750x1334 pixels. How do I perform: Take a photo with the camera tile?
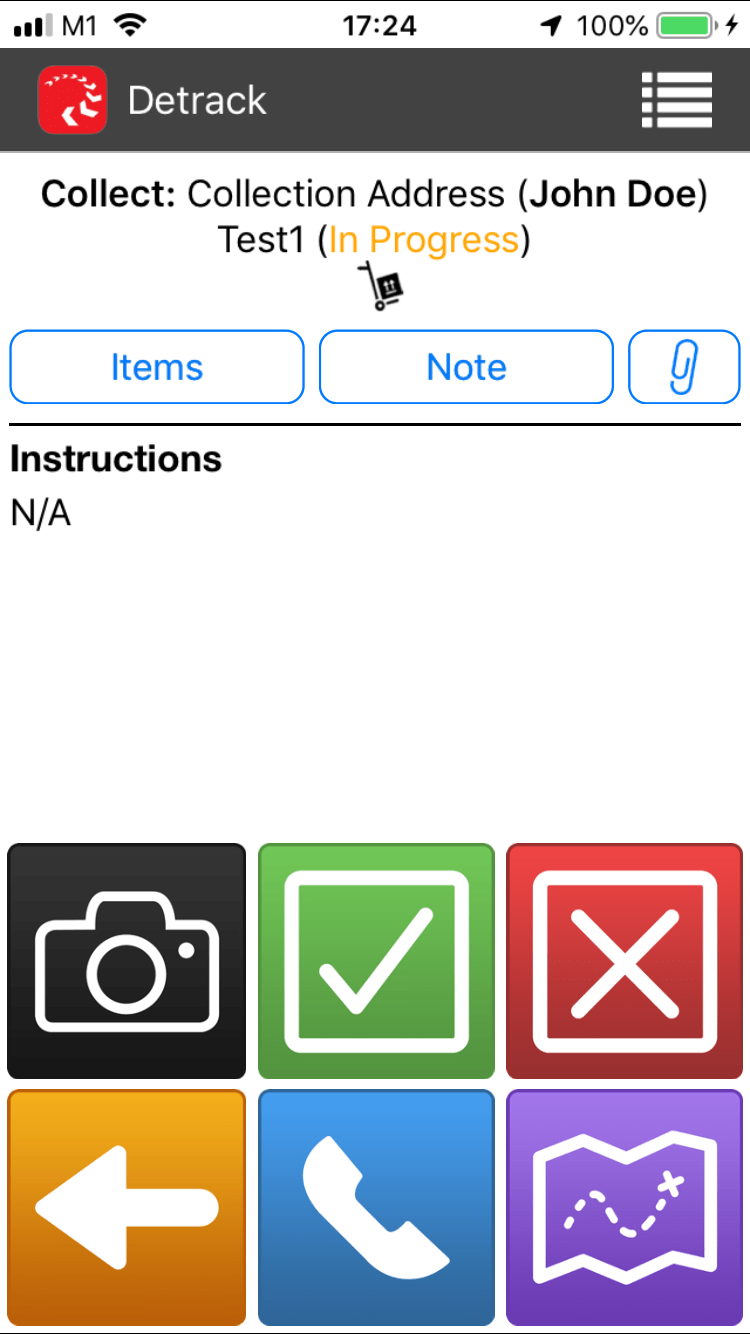tap(127, 961)
